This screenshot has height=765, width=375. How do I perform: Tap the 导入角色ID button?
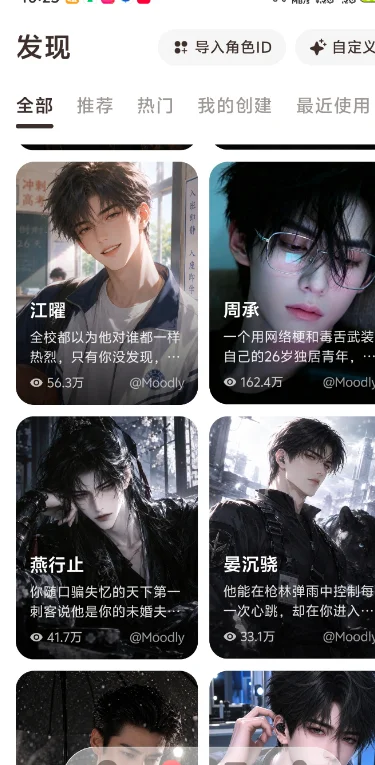coord(222,47)
